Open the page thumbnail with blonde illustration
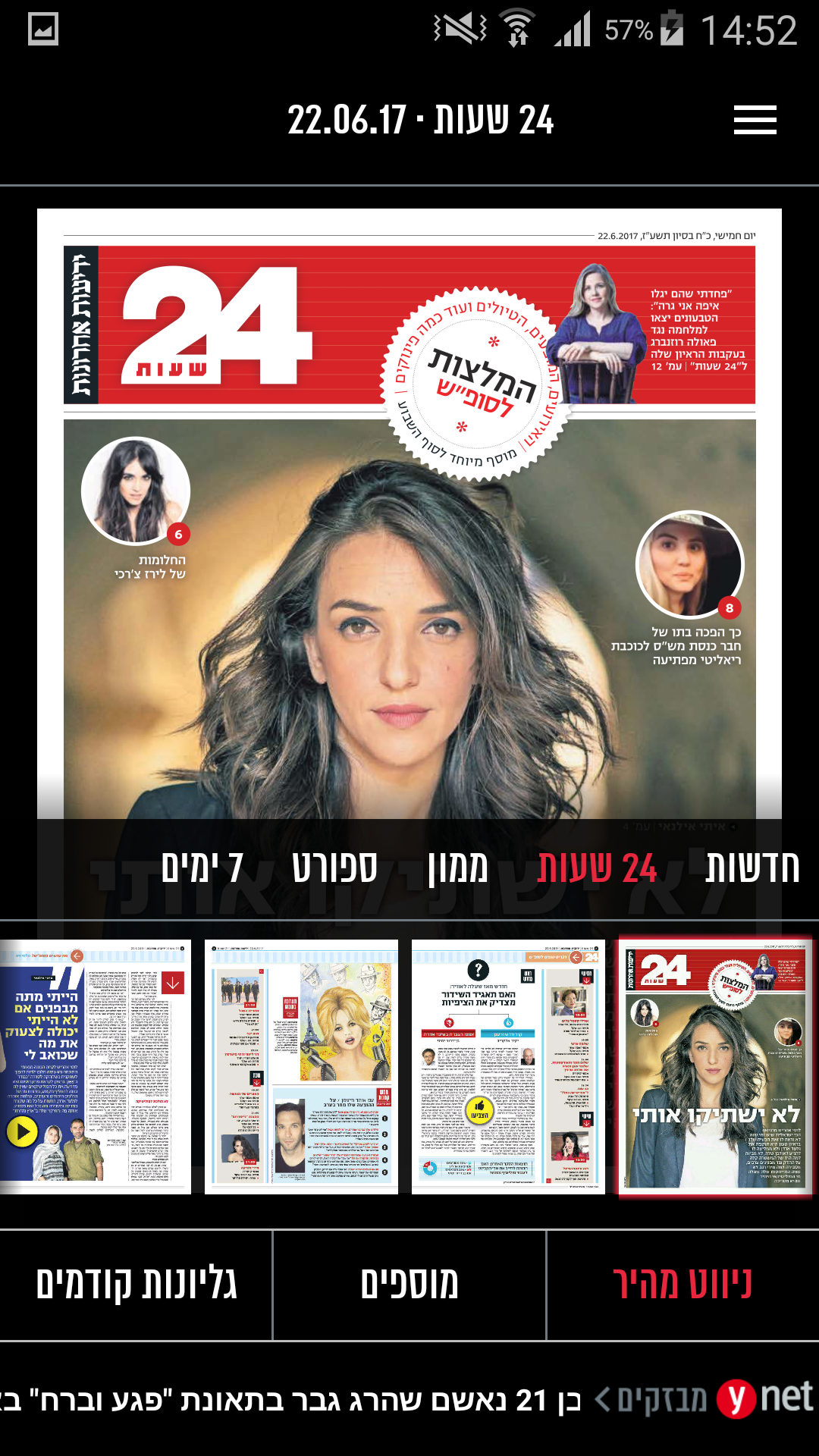Viewport: 819px width, 1456px height. point(301,1067)
